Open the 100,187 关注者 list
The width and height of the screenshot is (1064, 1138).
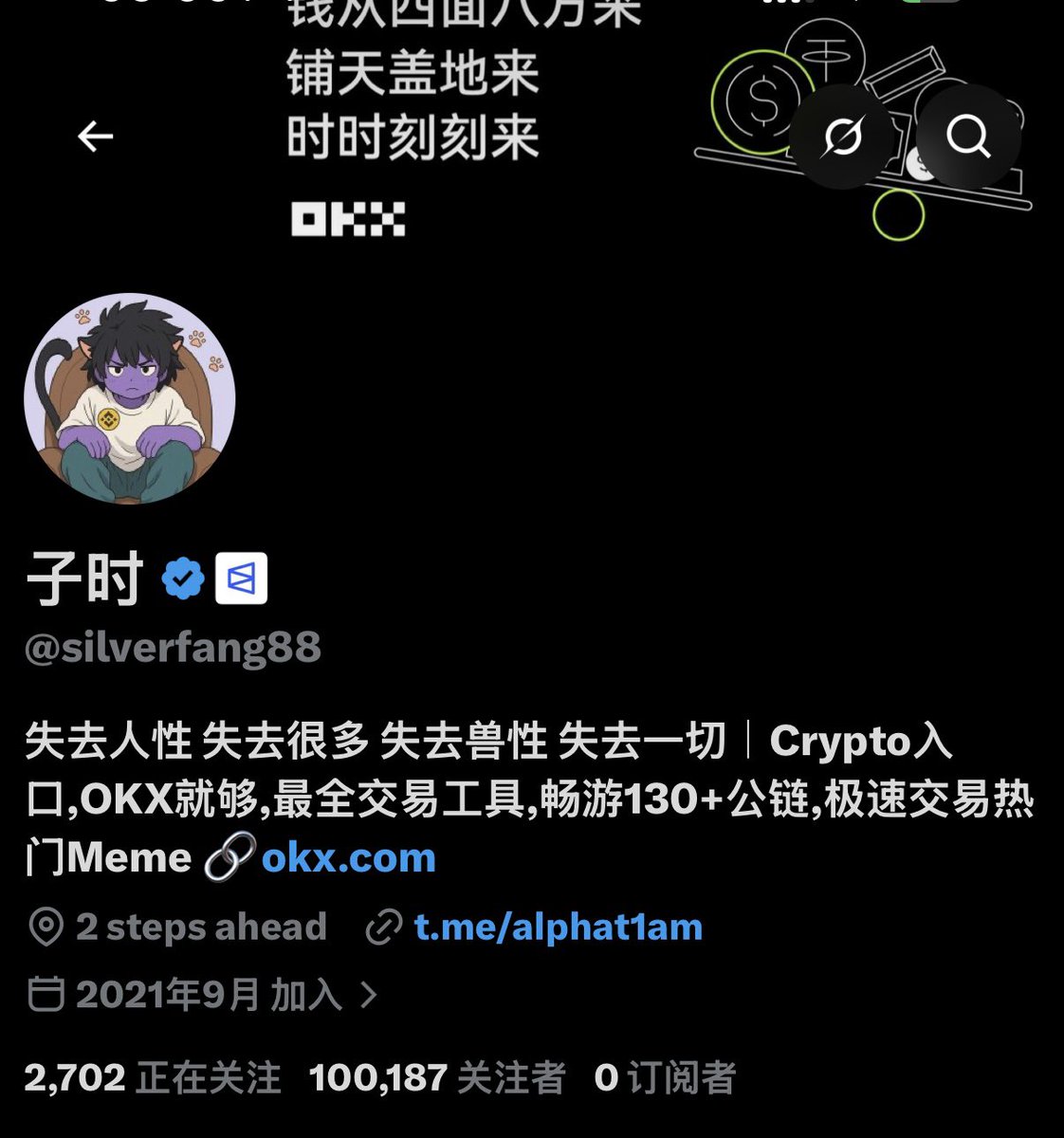tap(437, 1078)
